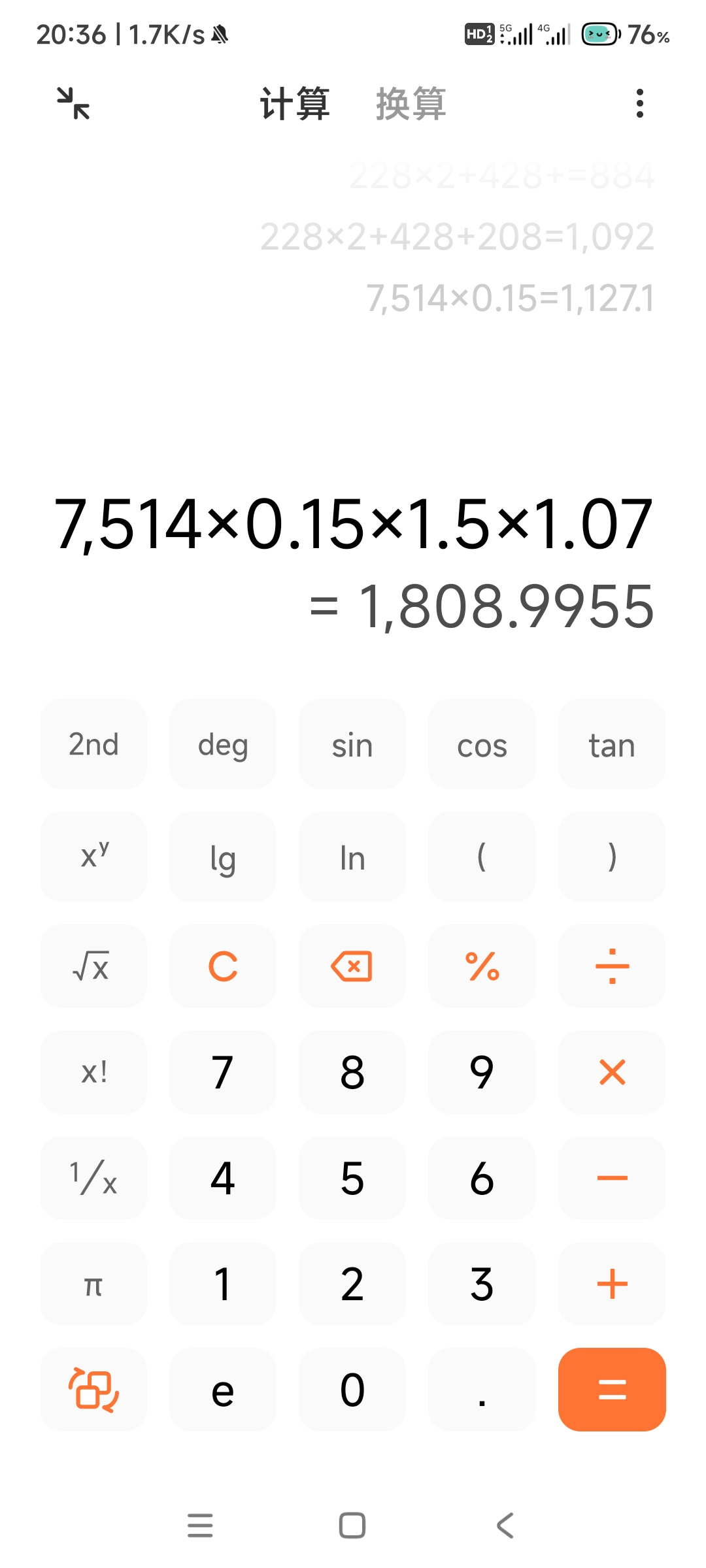Collapse calculator into floating window

[73, 103]
